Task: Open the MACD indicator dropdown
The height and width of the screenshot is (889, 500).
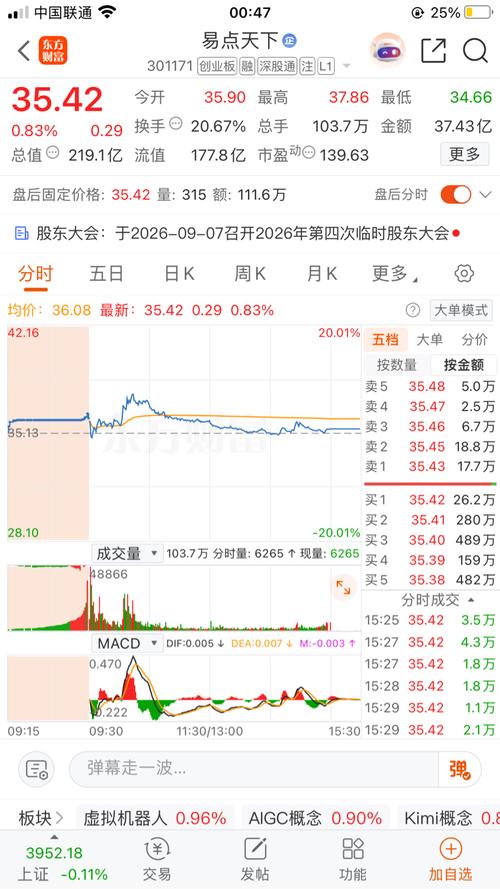Action: pyautogui.click(x=128, y=644)
